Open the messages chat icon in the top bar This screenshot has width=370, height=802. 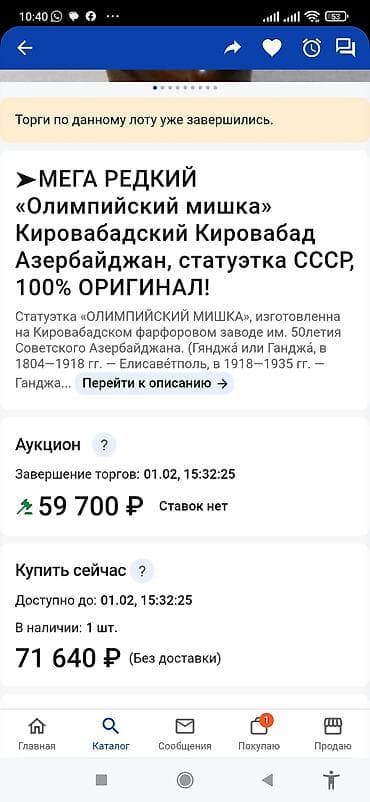pyautogui.click(x=345, y=47)
